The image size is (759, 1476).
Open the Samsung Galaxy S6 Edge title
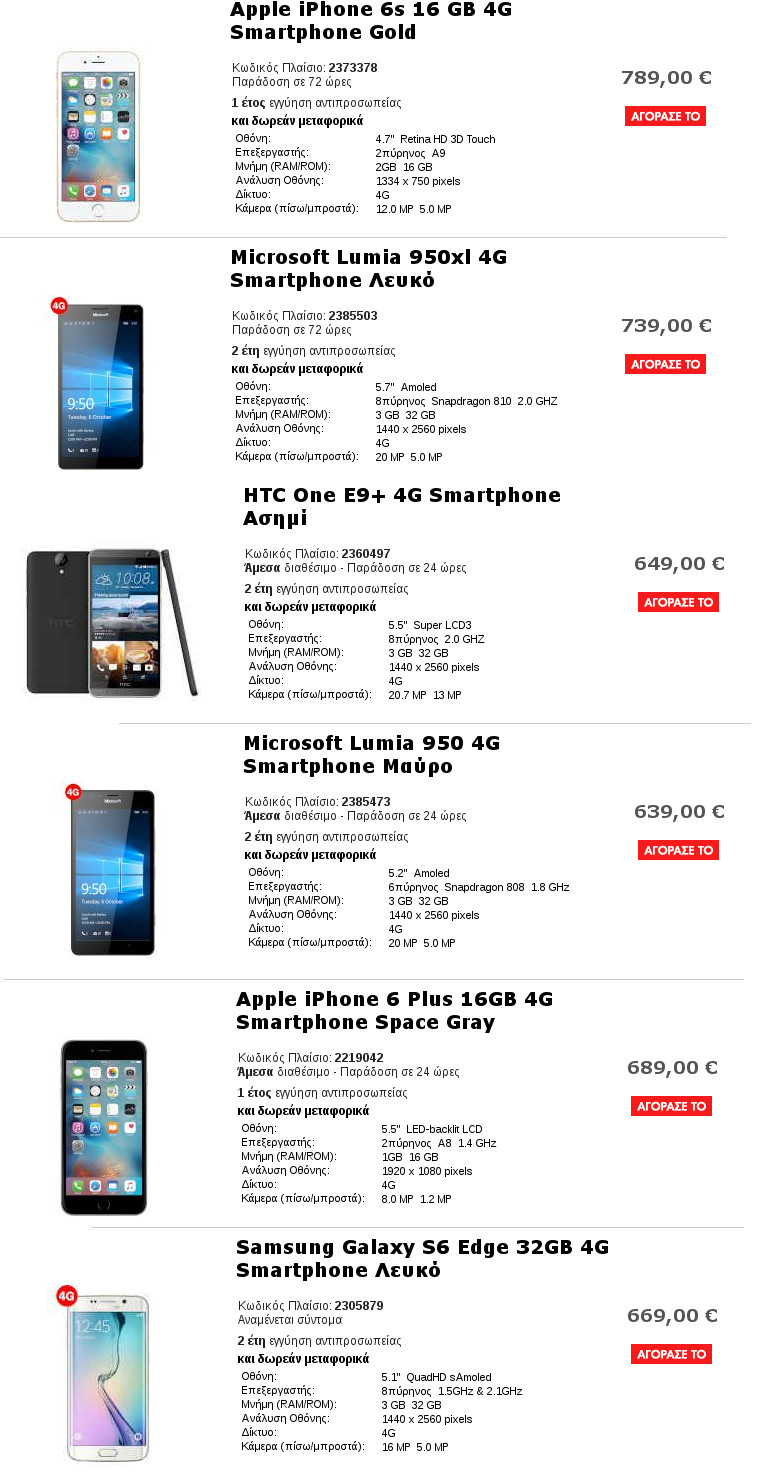(422, 1259)
